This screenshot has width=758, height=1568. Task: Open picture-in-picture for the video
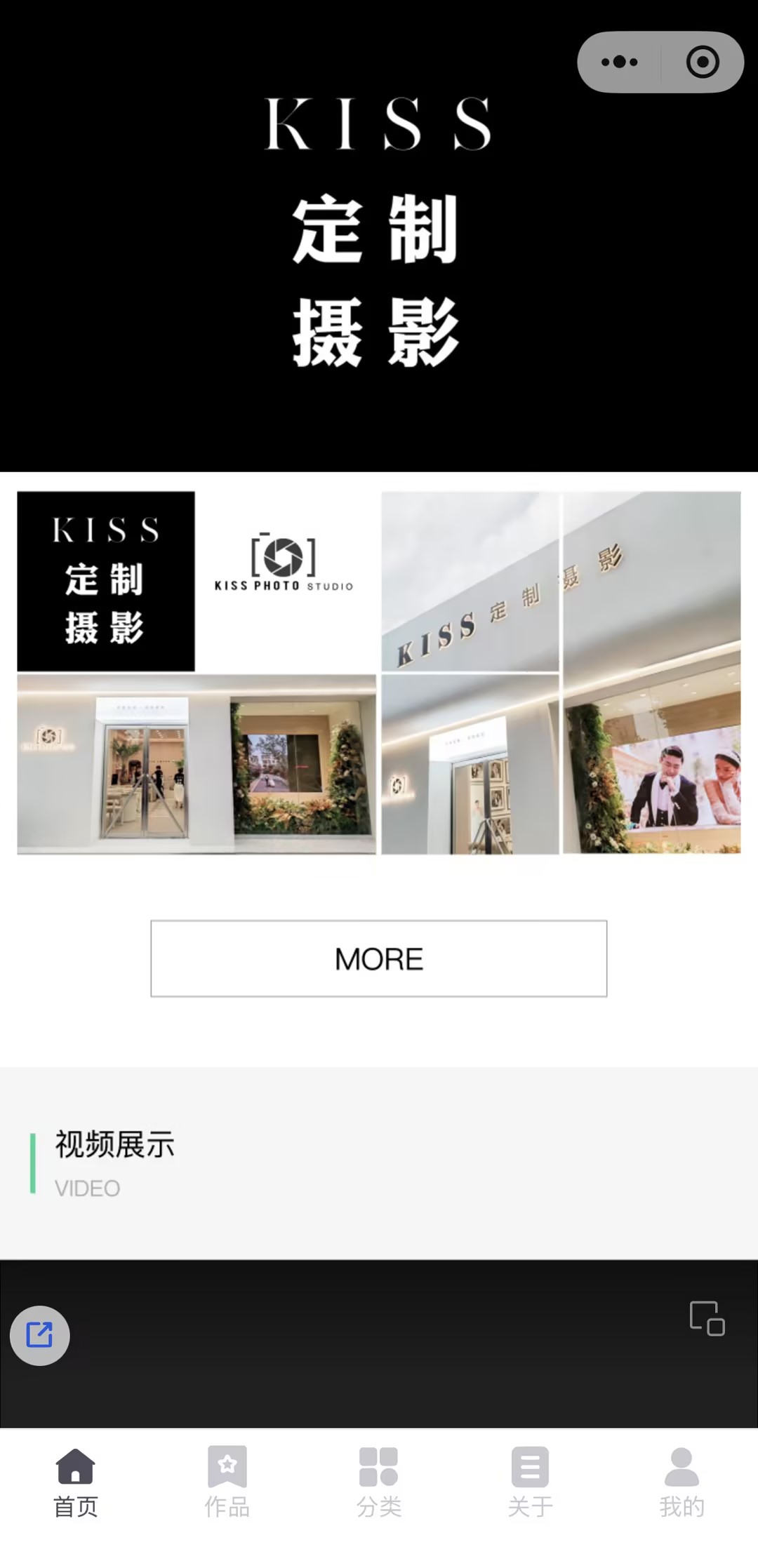(707, 1318)
